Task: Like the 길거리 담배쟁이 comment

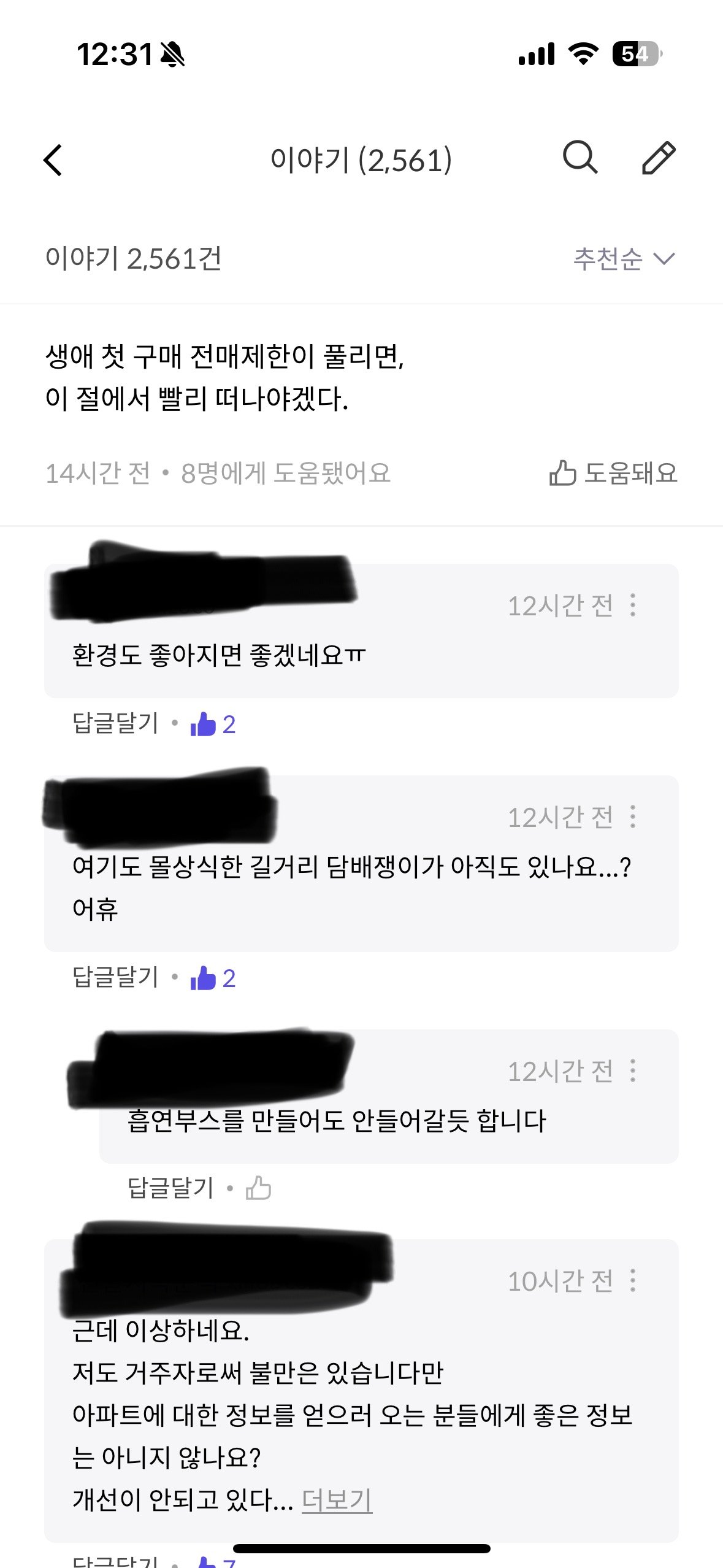Action: point(204,978)
